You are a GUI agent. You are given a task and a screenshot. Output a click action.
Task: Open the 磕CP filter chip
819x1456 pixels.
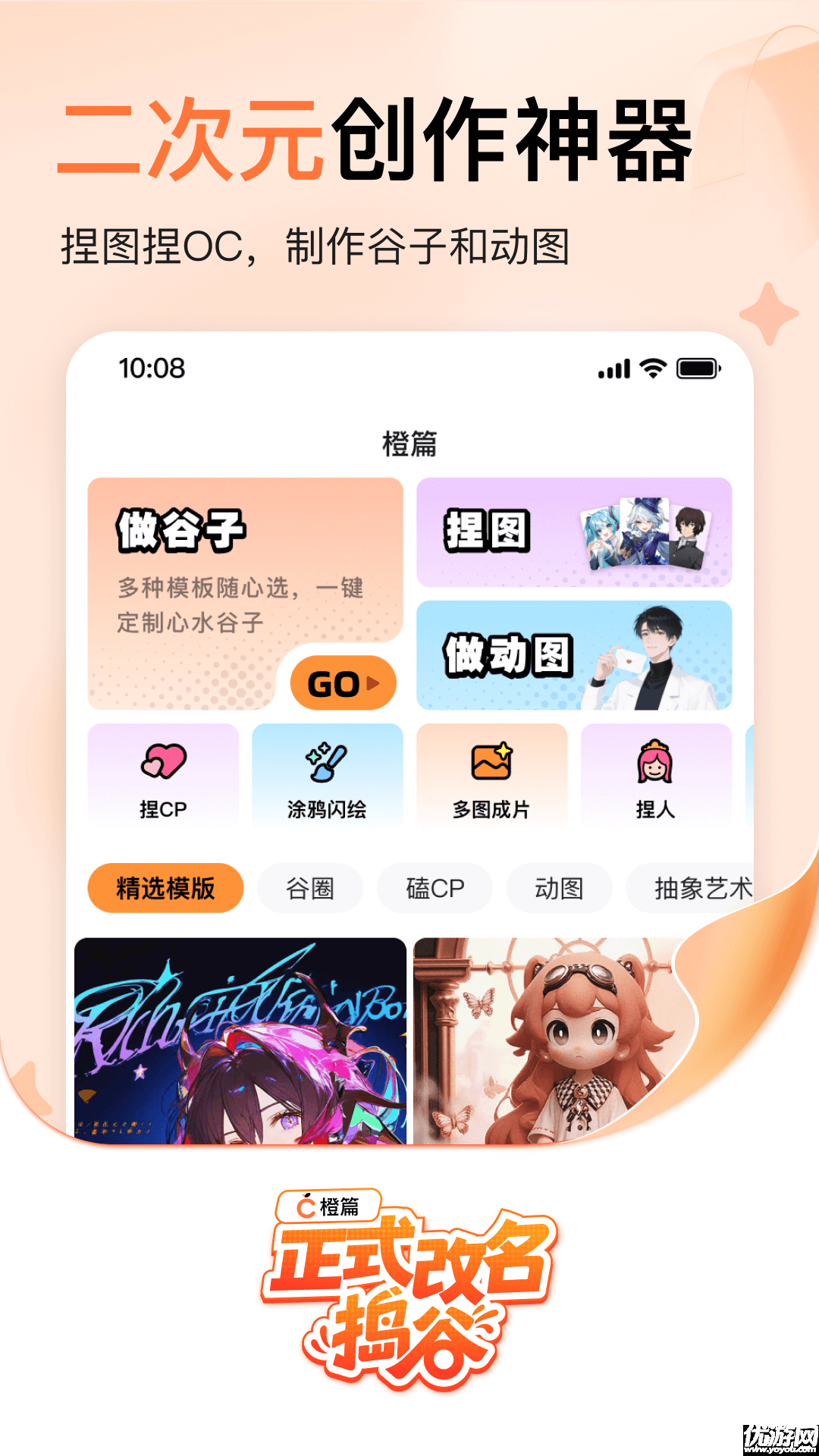coord(435,888)
